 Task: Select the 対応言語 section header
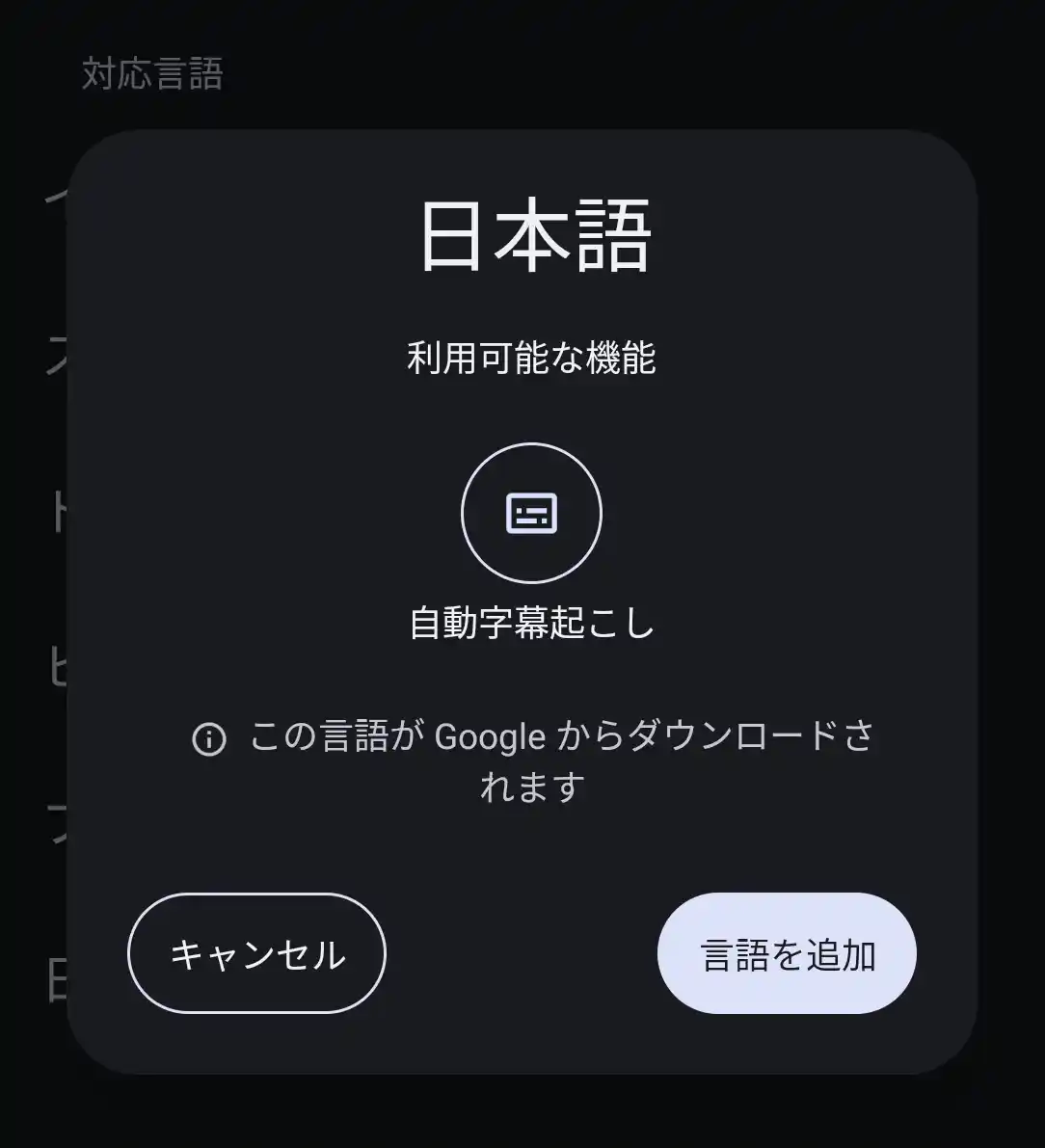click(x=154, y=73)
